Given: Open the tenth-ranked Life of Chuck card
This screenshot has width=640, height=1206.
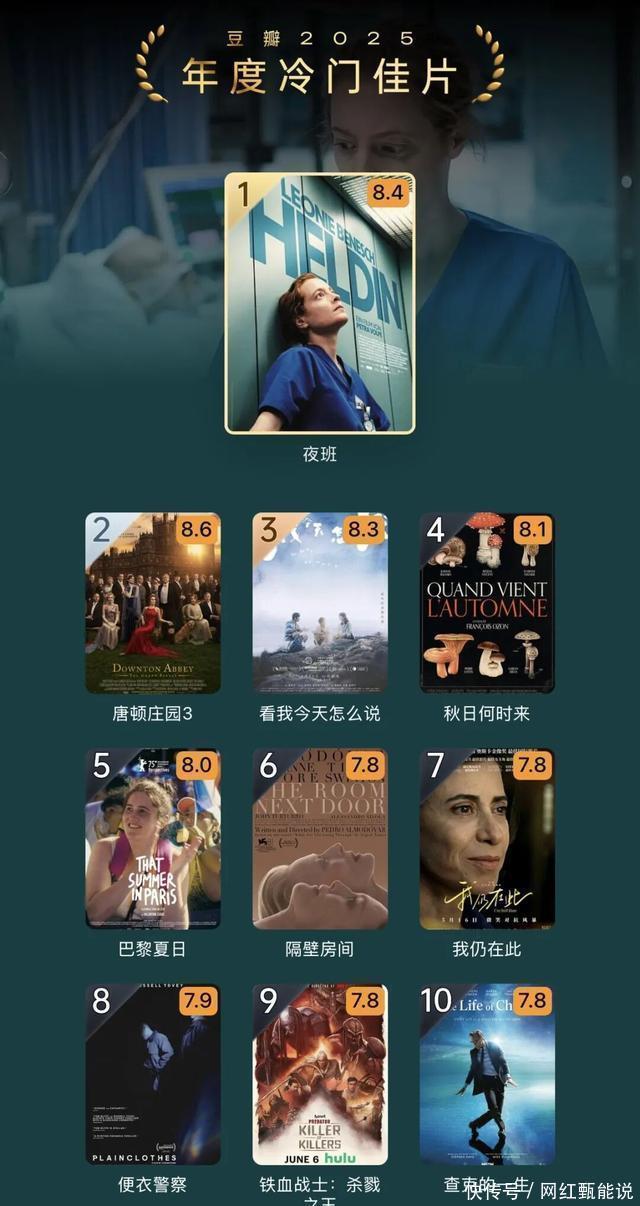Looking at the screenshot, I should click(x=487, y=1074).
